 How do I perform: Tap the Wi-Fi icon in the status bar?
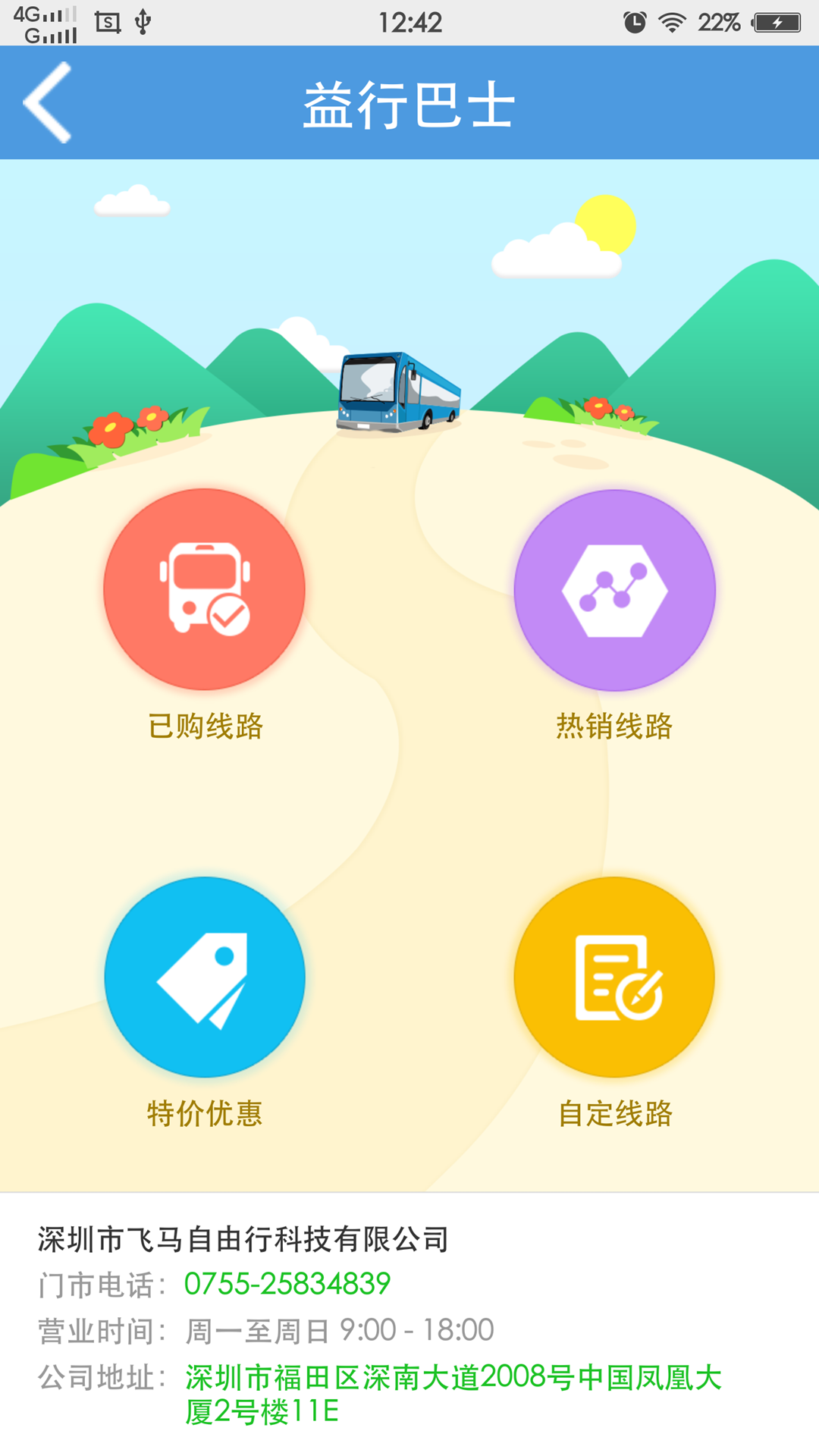click(671, 21)
